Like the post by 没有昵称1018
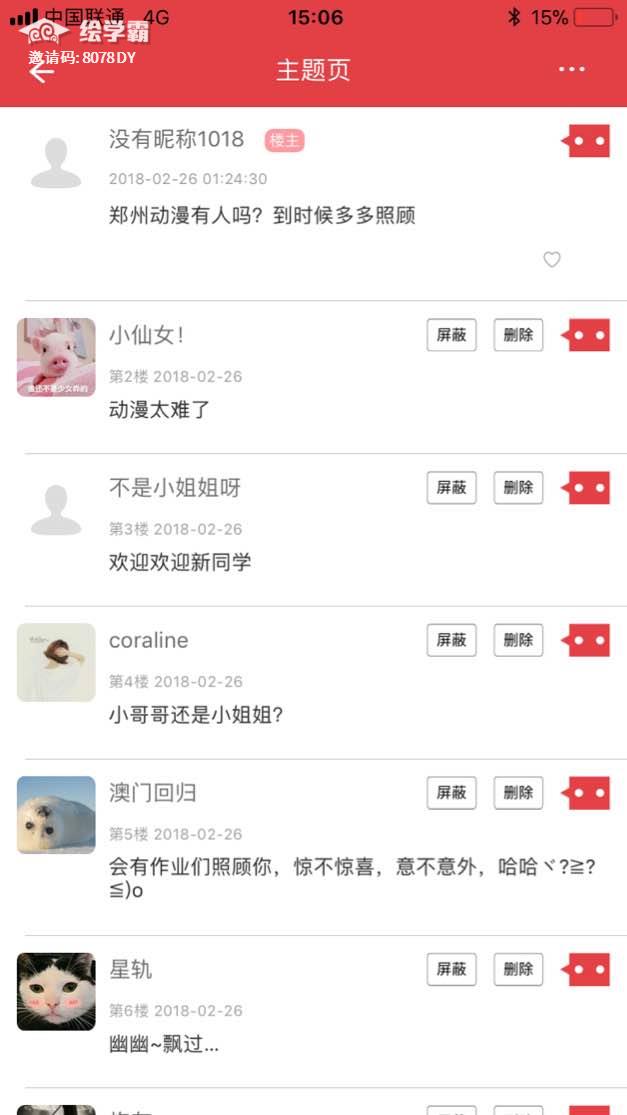The width and height of the screenshot is (627, 1115). (x=552, y=260)
